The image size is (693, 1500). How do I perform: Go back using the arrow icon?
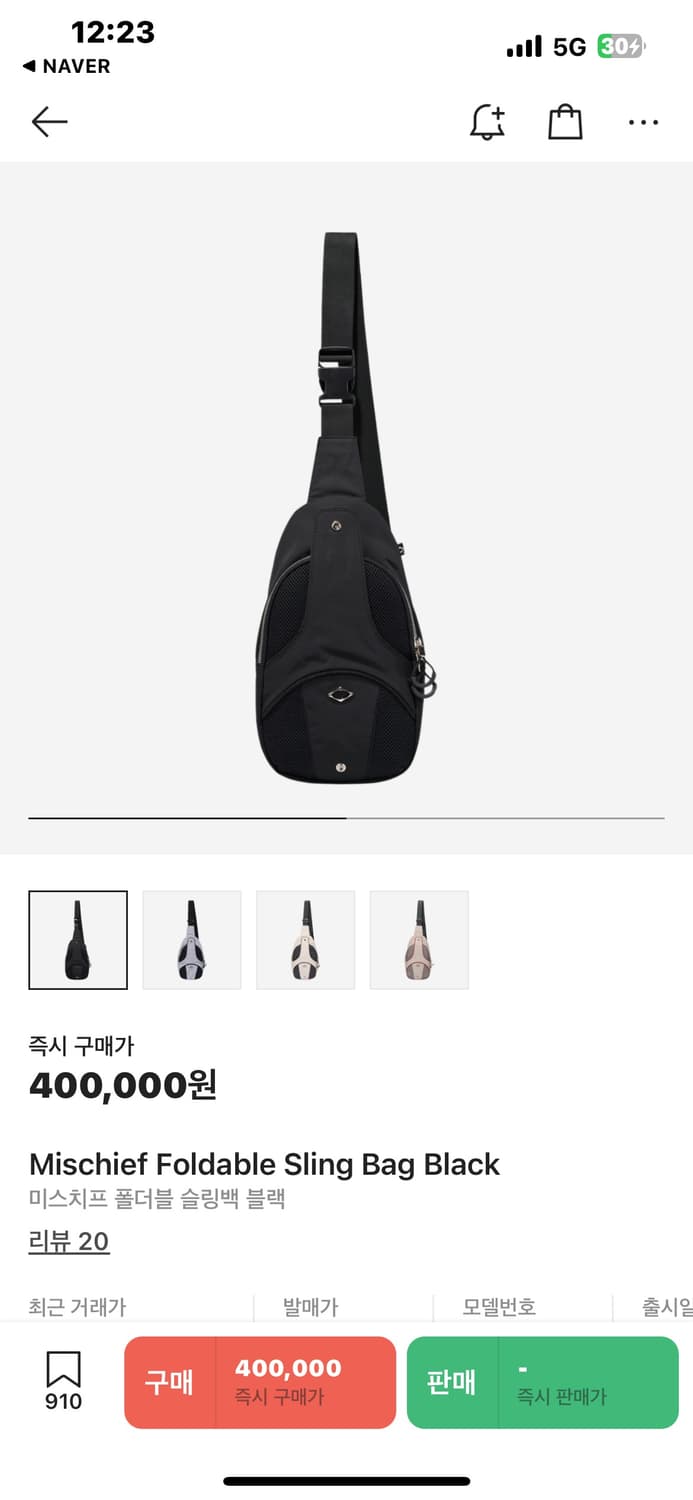click(49, 122)
